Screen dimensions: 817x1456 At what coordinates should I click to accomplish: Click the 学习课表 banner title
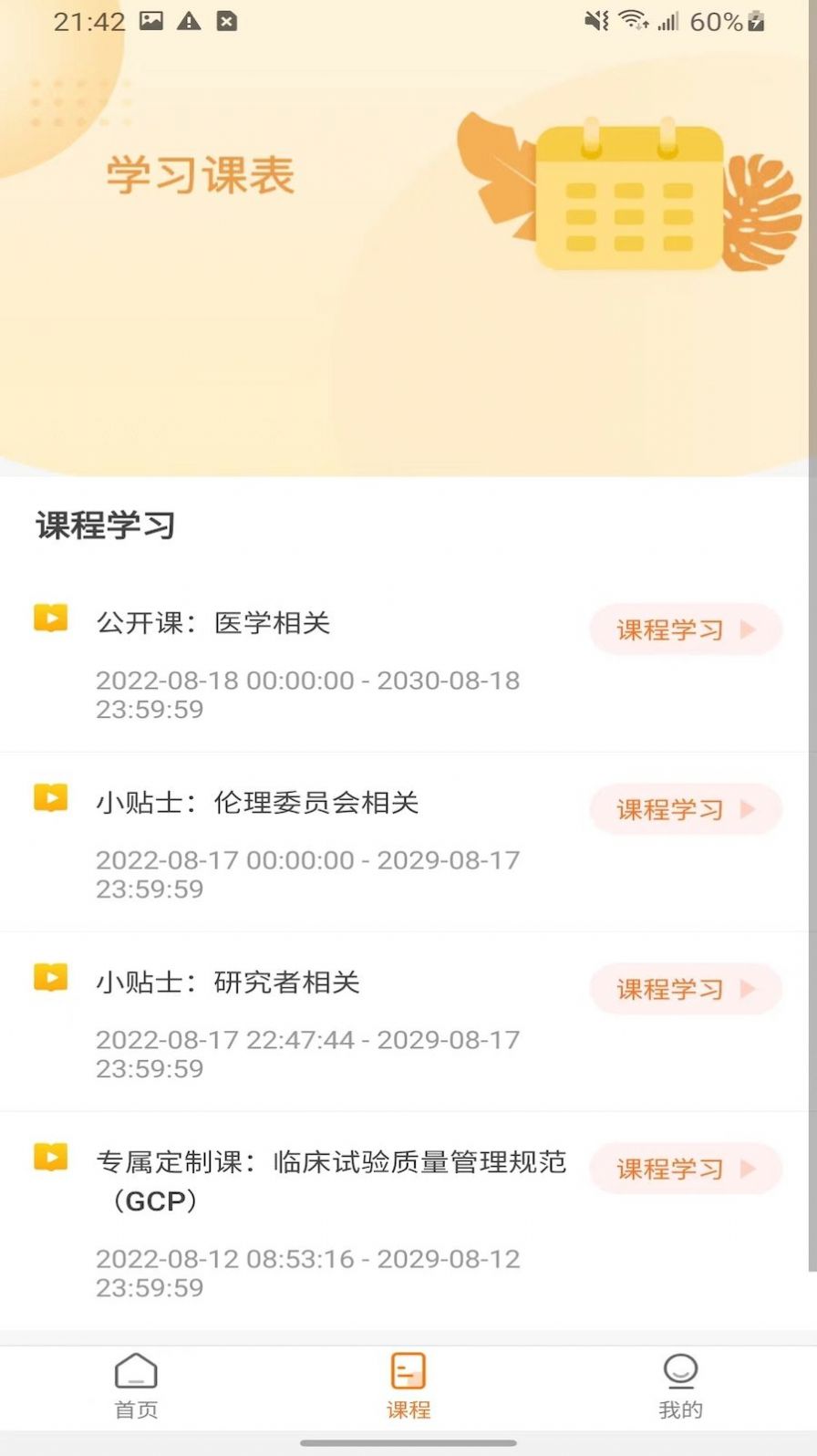(x=201, y=172)
